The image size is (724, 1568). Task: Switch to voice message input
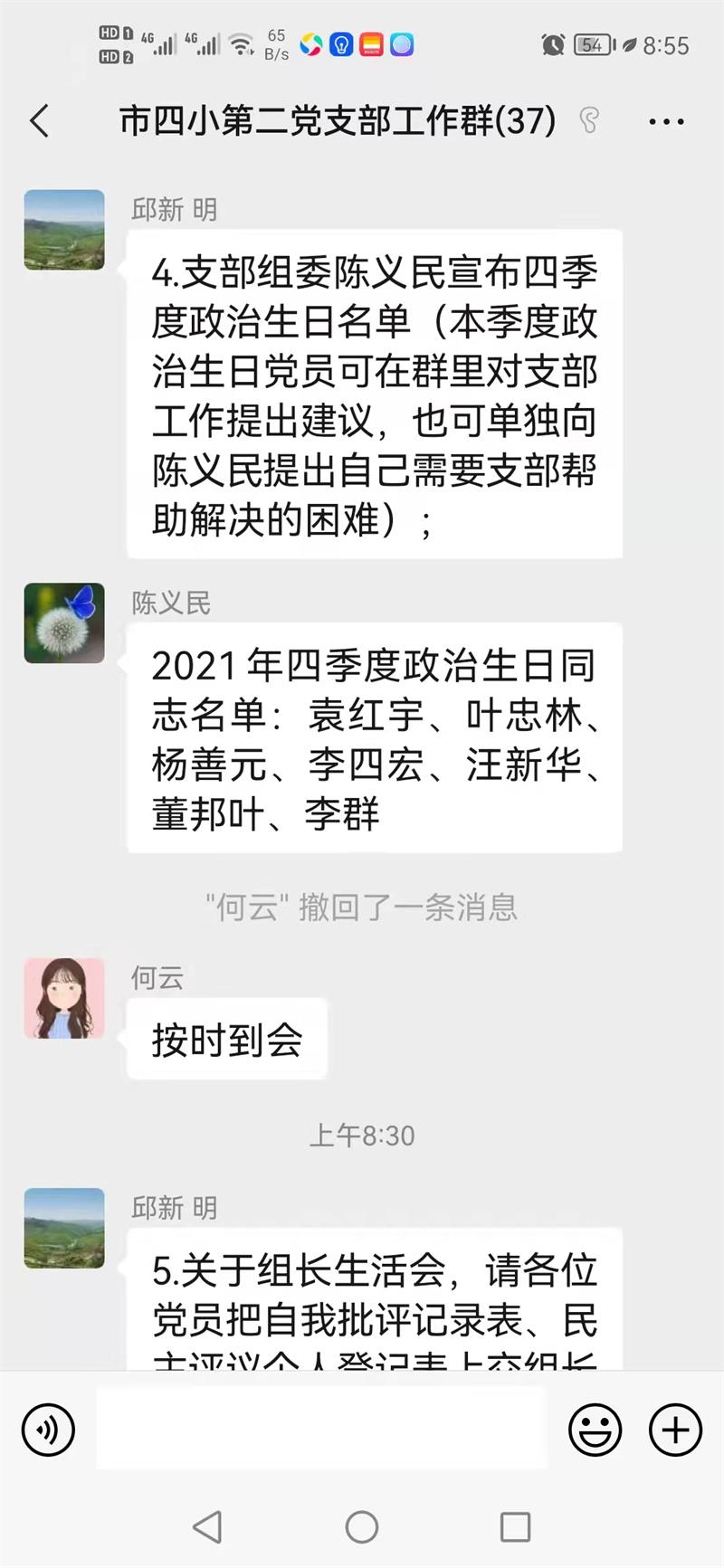coord(48,1430)
